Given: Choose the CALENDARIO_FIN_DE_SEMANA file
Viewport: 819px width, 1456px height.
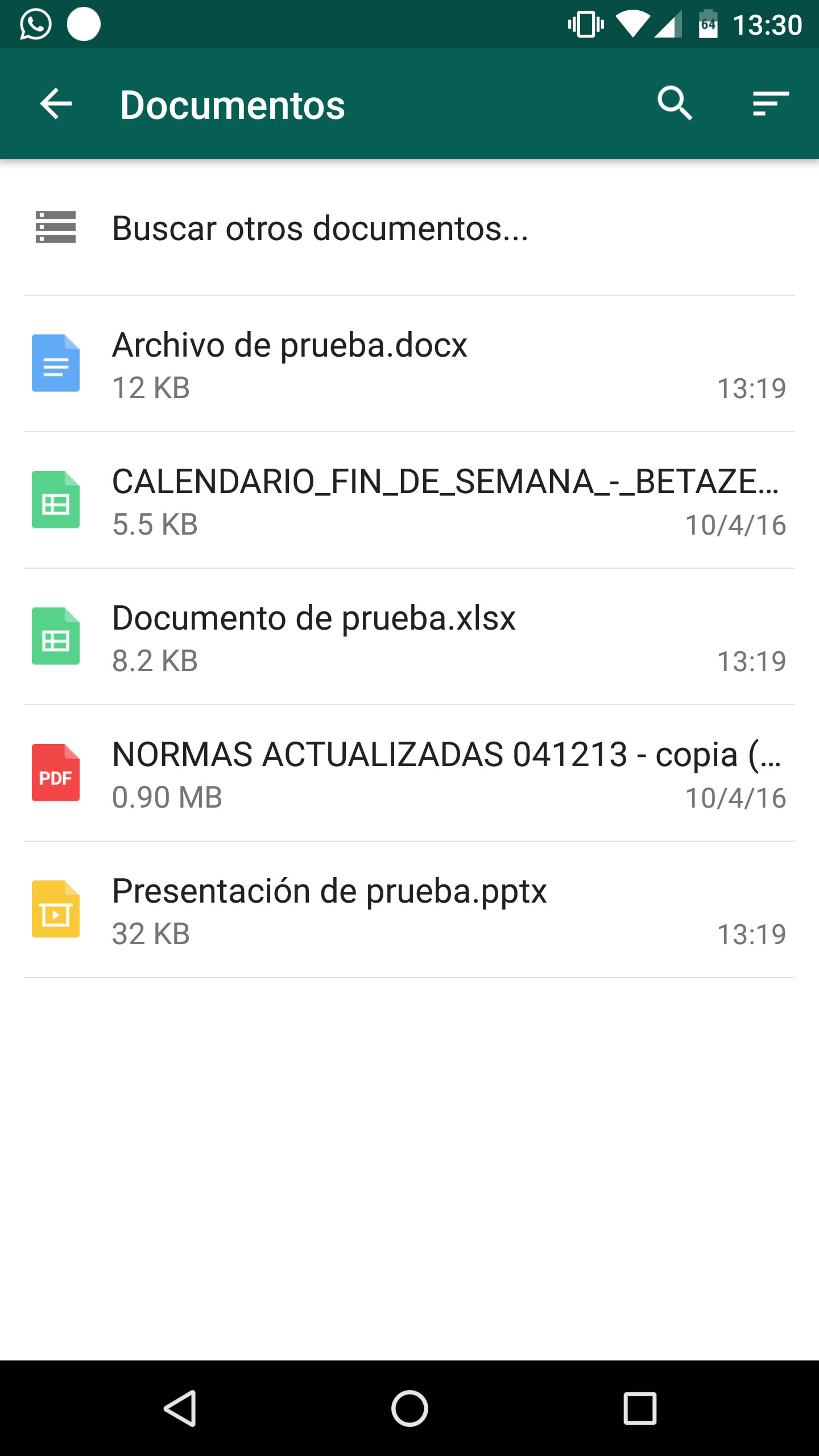Looking at the screenshot, I should click(x=408, y=500).
